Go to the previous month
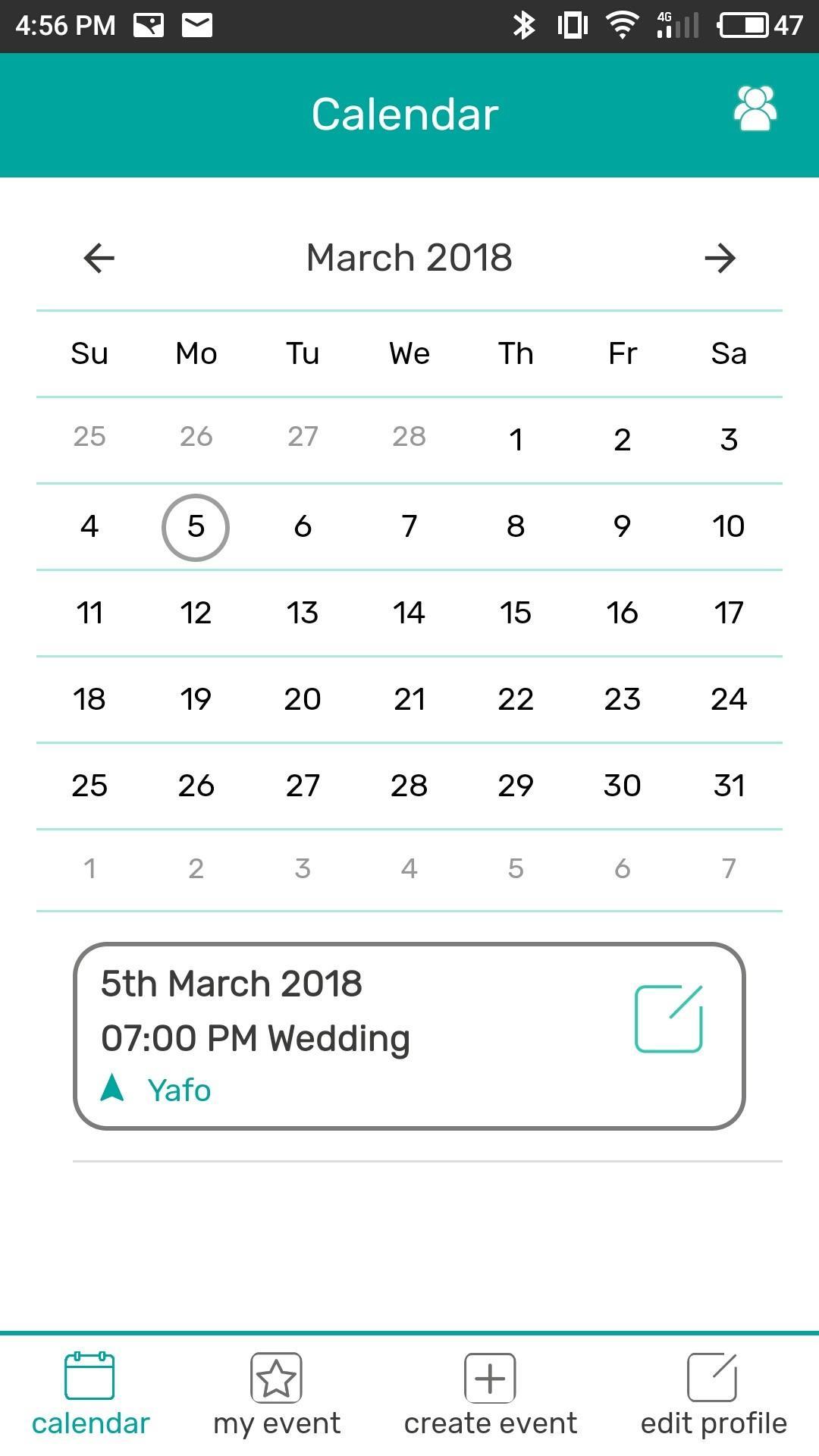The width and height of the screenshot is (819, 1456). click(x=99, y=259)
